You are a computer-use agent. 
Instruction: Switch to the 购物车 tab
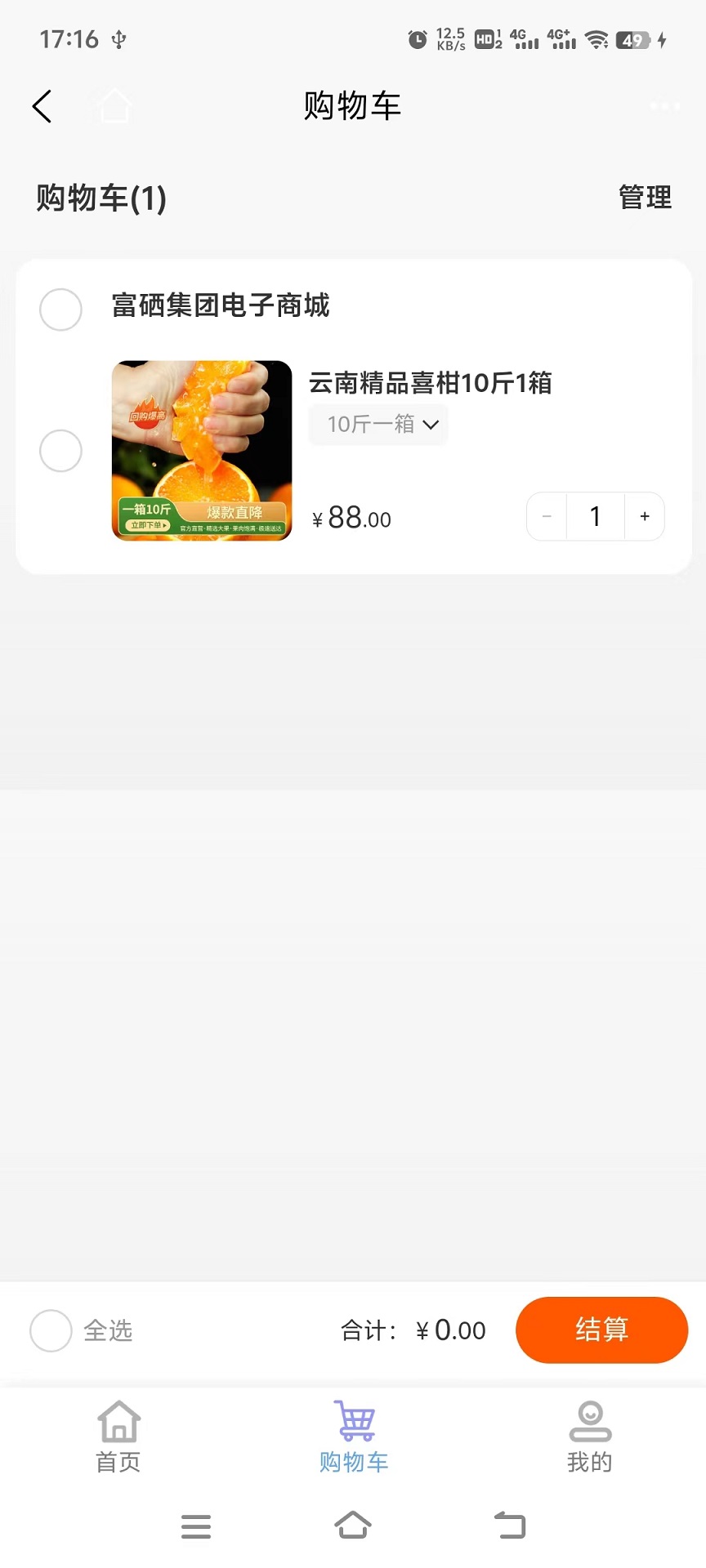[x=354, y=1437]
